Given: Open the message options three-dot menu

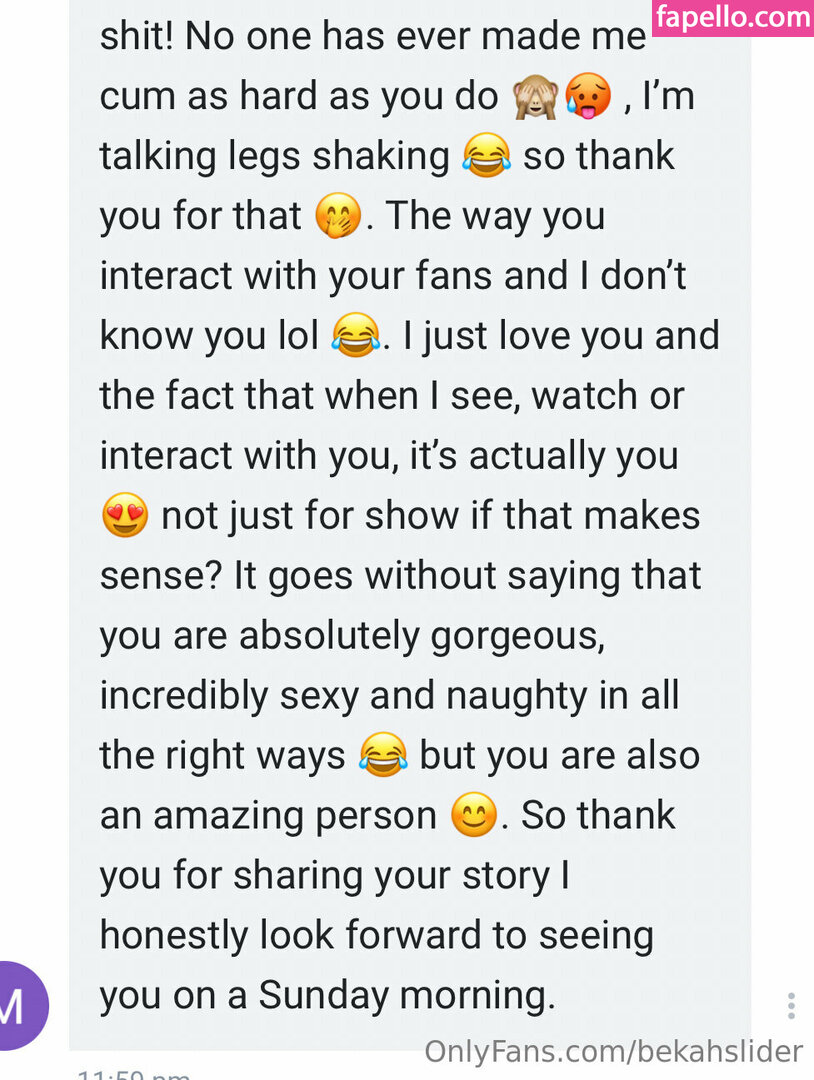Looking at the screenshot, I should [x=791, y=1005].
